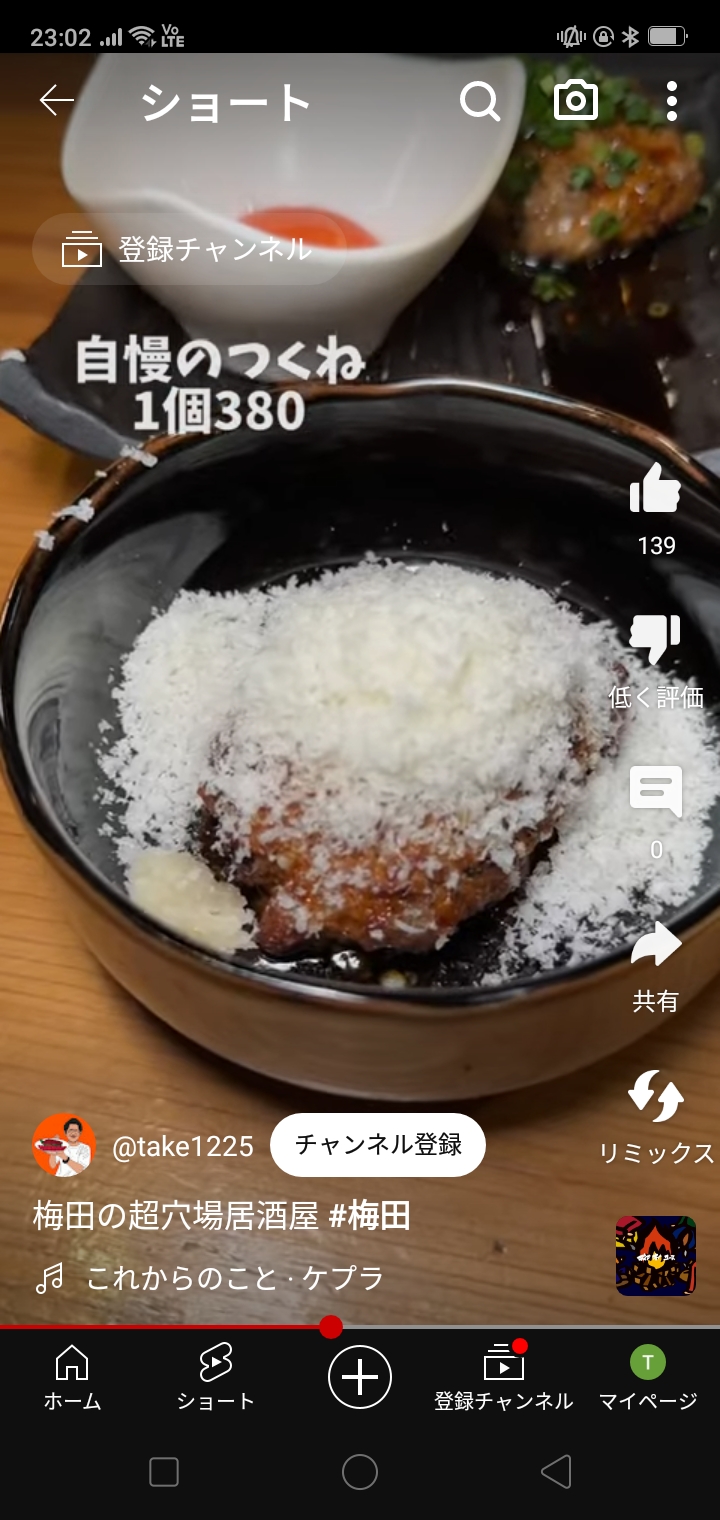720x1520 pixels.
Task: Subscribe with the チャンネル登録 button
Action: [378, 1145]
